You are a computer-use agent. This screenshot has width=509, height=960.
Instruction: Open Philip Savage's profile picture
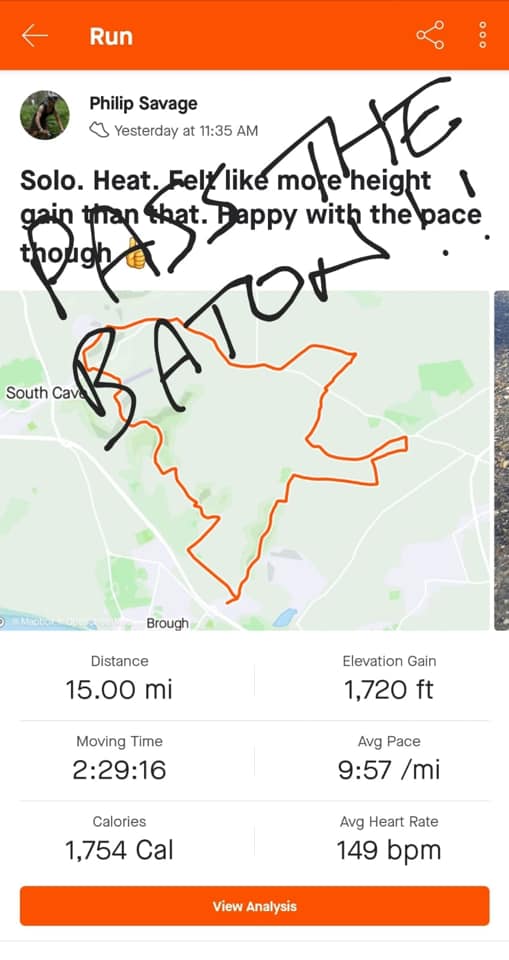(x=45, y=115)
